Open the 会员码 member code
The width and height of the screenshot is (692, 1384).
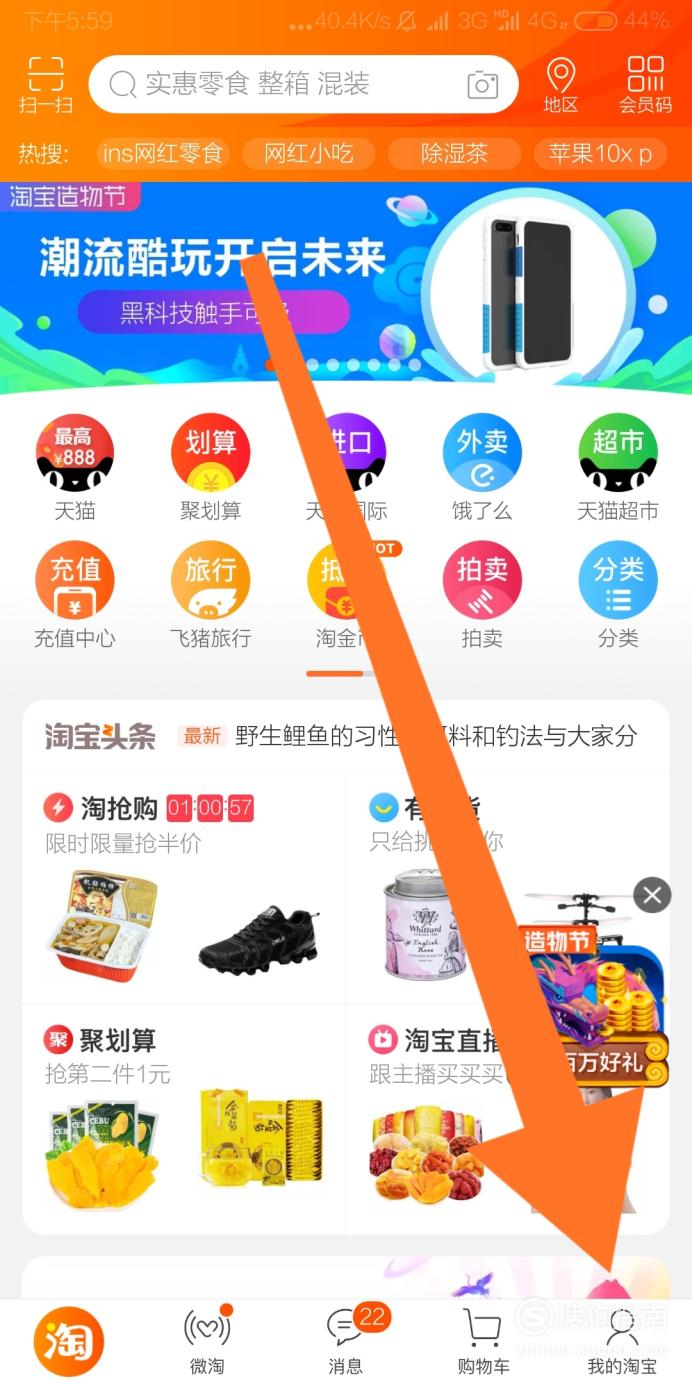point(645,84)
